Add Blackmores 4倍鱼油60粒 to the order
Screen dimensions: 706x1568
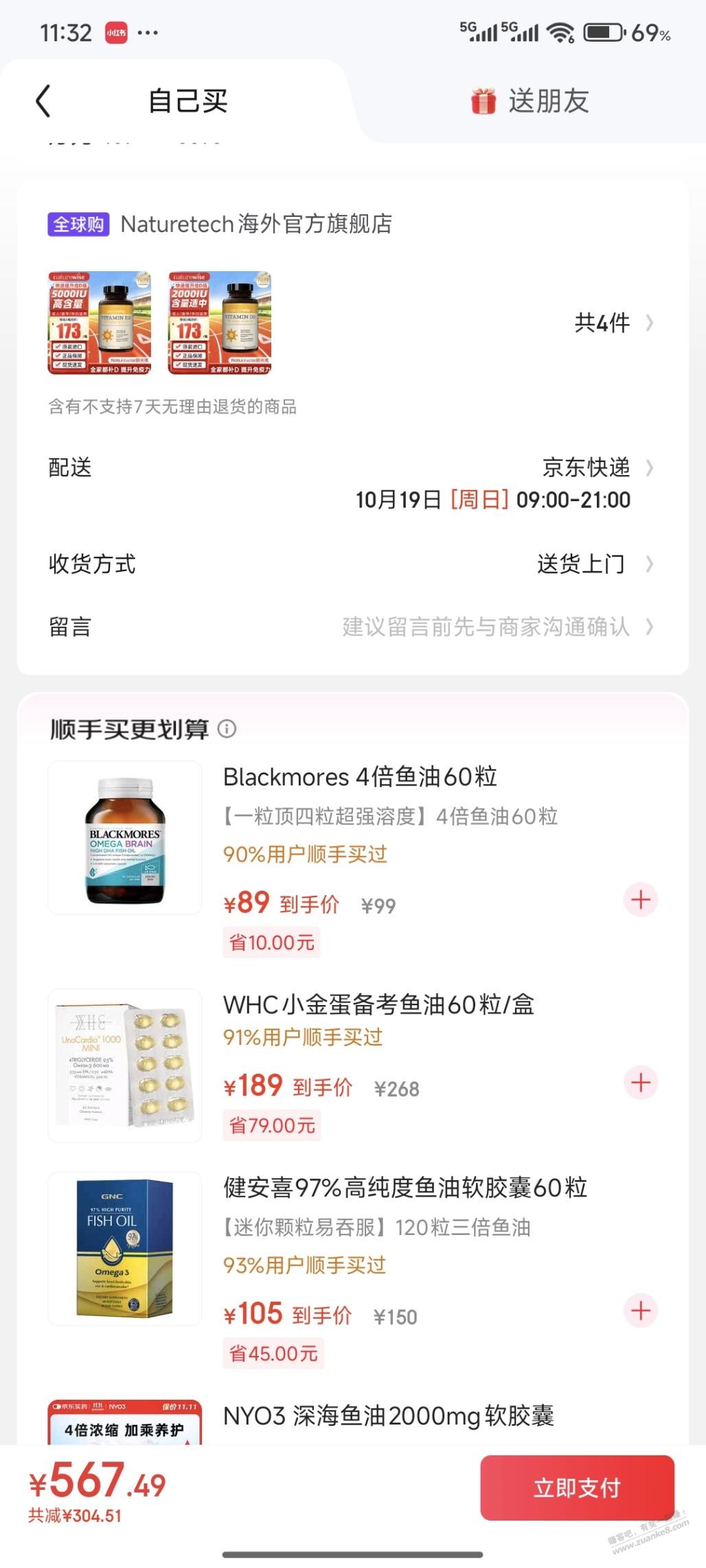coord(640,899)
